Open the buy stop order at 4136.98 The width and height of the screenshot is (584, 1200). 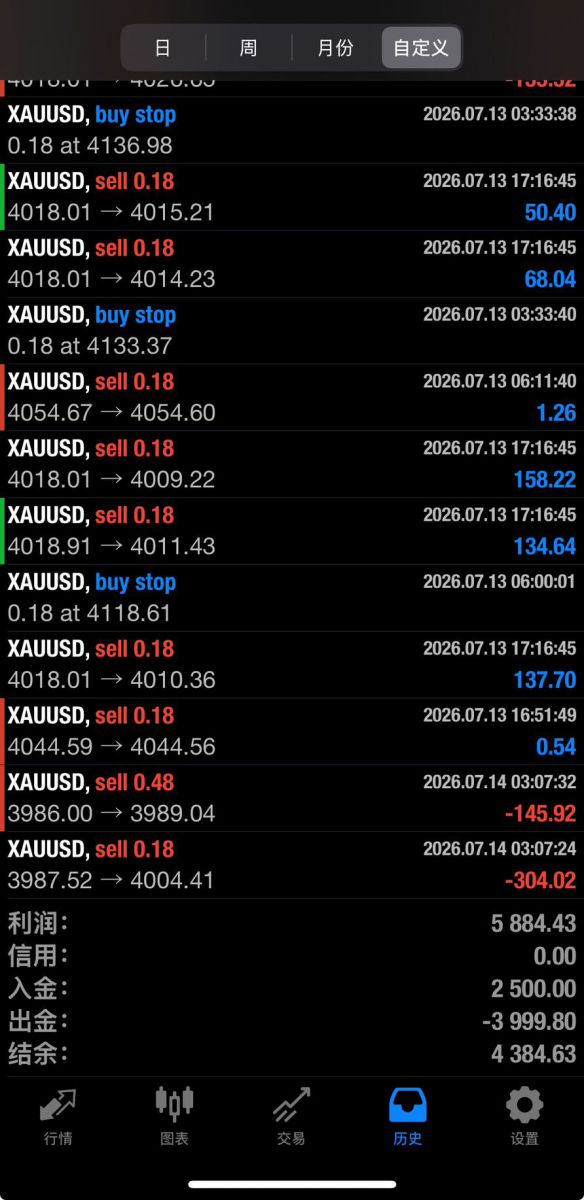point(292,130)
